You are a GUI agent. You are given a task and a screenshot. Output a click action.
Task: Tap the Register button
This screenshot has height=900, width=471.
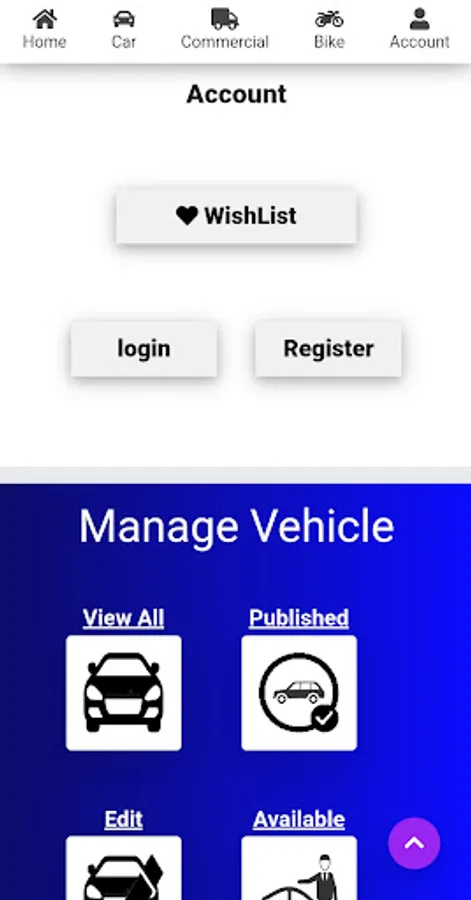click(328, 348)
